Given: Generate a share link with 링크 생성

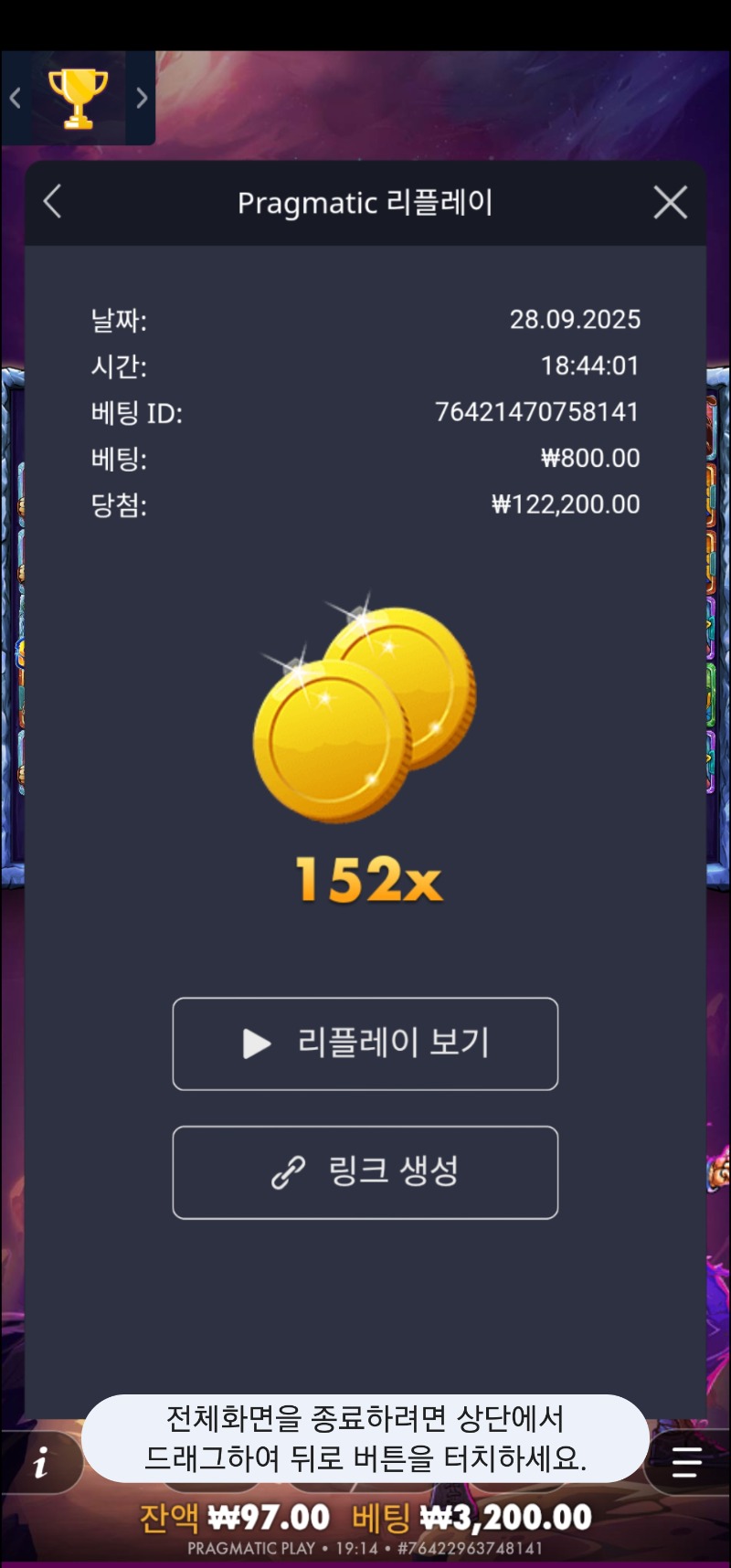Looking at the screenshot, I should click(x=365, y=1172).
